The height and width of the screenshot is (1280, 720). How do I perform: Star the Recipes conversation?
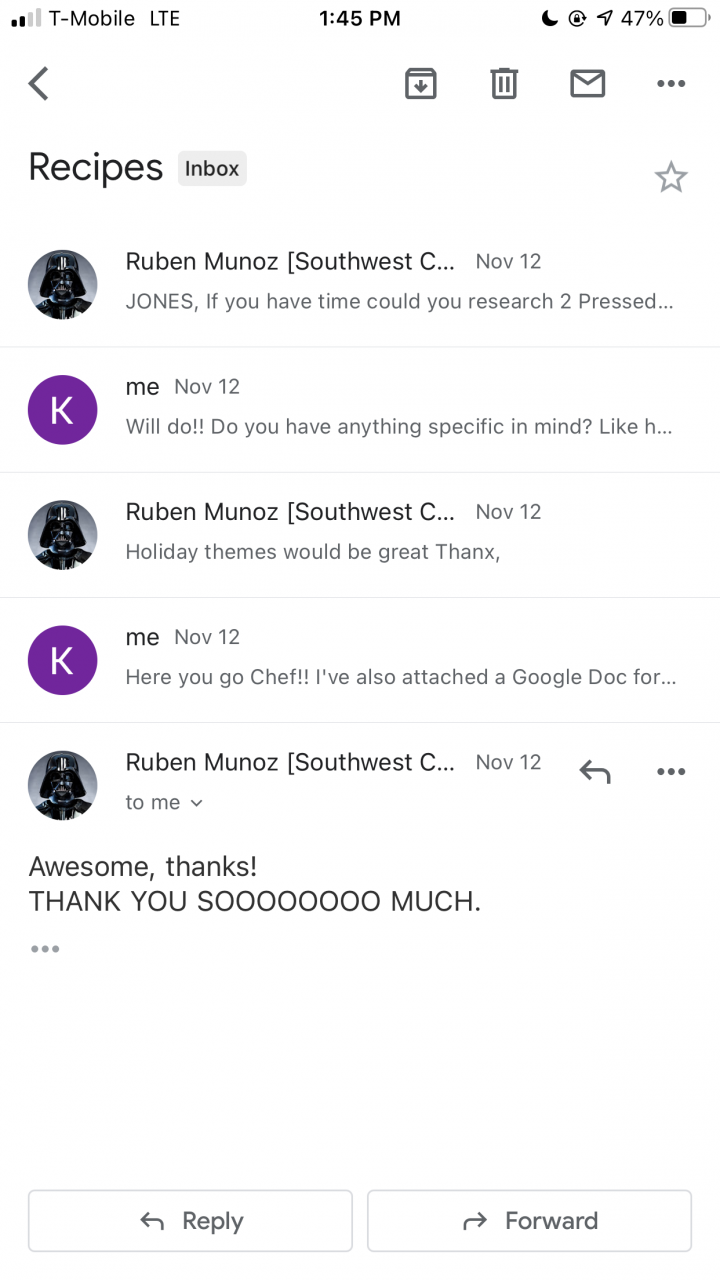point(671,178)
